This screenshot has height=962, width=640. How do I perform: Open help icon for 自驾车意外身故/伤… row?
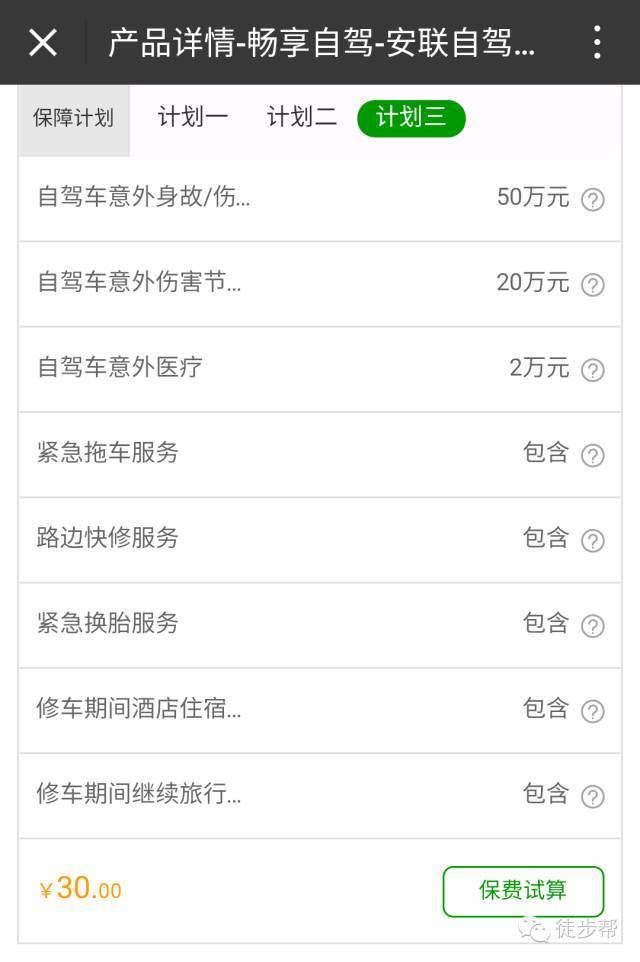[x=593, y=199]
